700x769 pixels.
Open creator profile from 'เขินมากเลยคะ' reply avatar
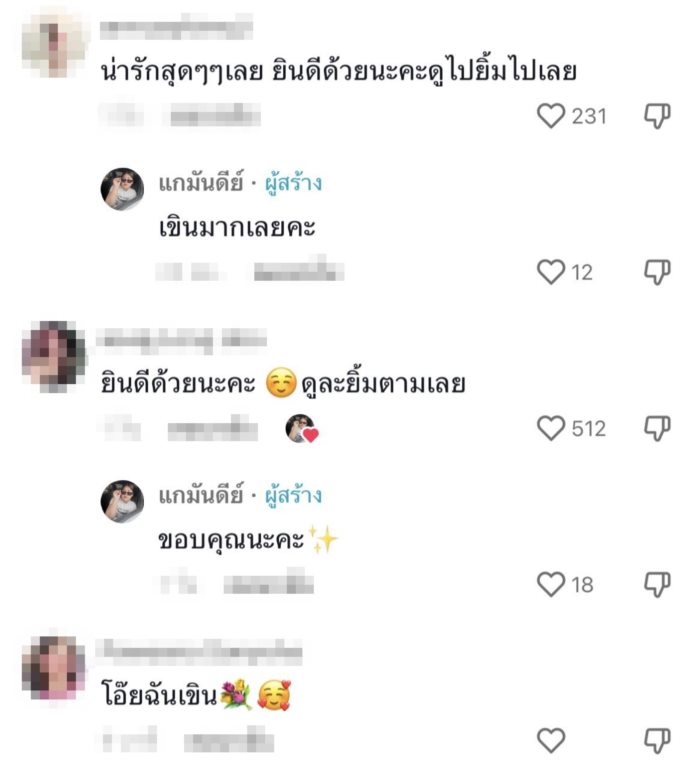pyautogui.click(x=122, y=189)
